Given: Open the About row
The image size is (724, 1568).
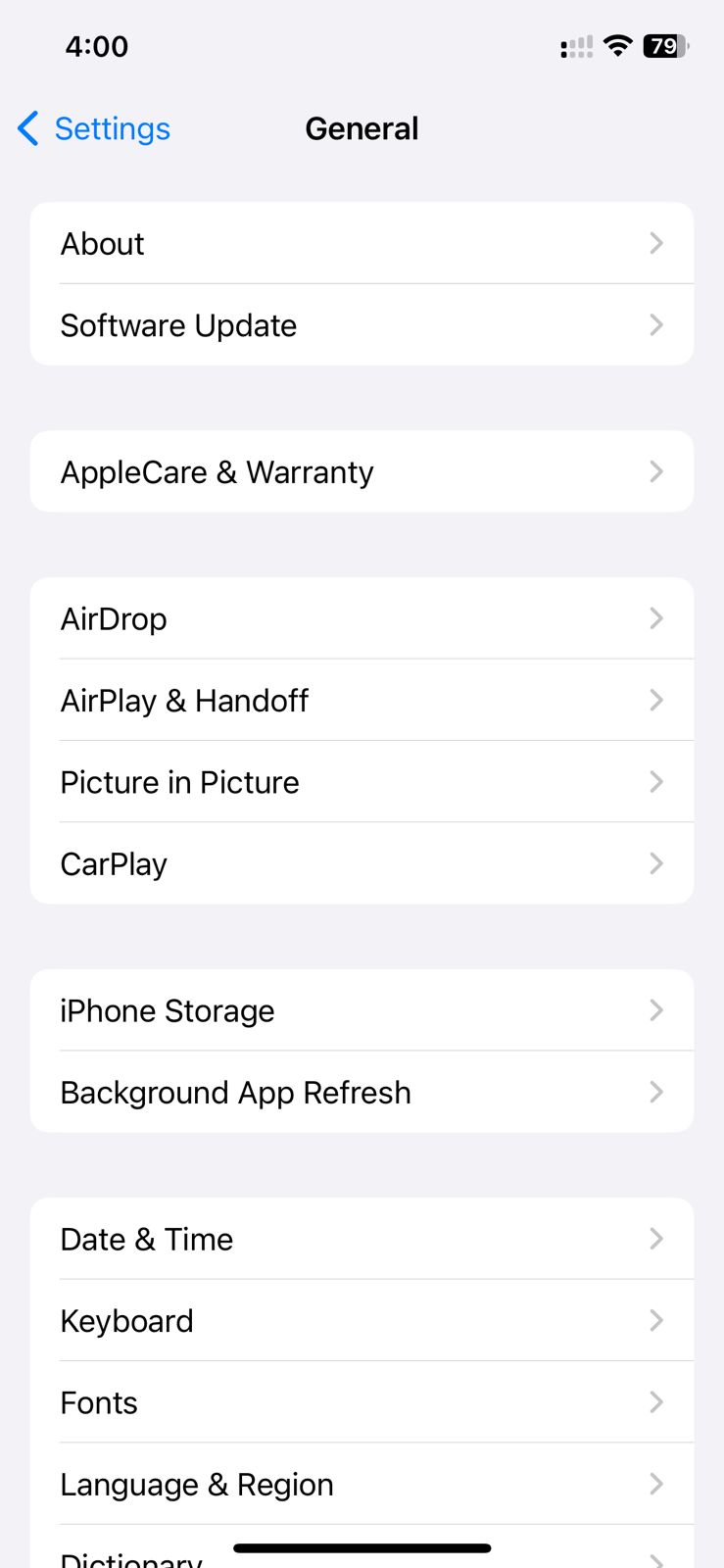Looking at the screenshot, I should coord(362,243).
